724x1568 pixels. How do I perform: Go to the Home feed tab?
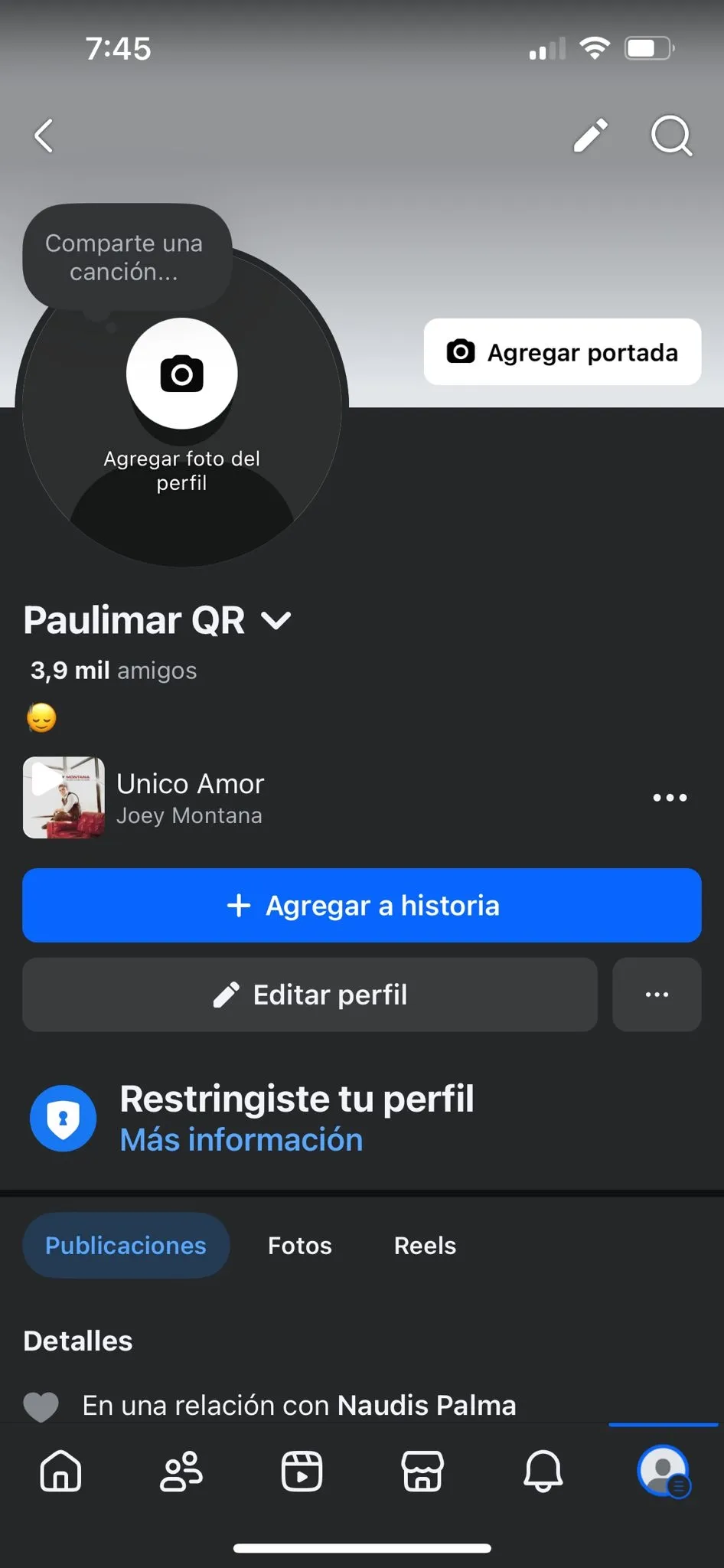(x=60, y=1471)
